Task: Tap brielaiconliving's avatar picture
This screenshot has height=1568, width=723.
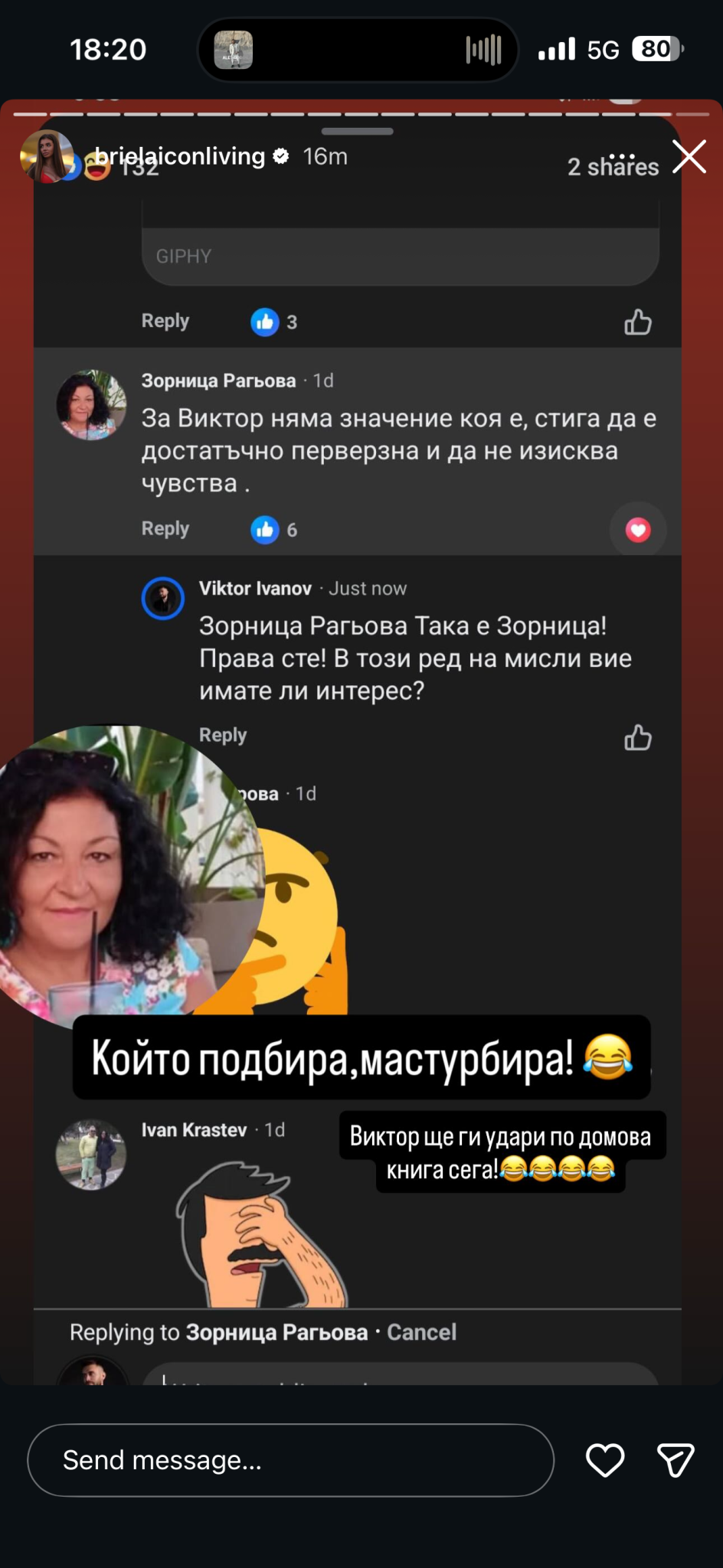Action: [x=47, y=156]
